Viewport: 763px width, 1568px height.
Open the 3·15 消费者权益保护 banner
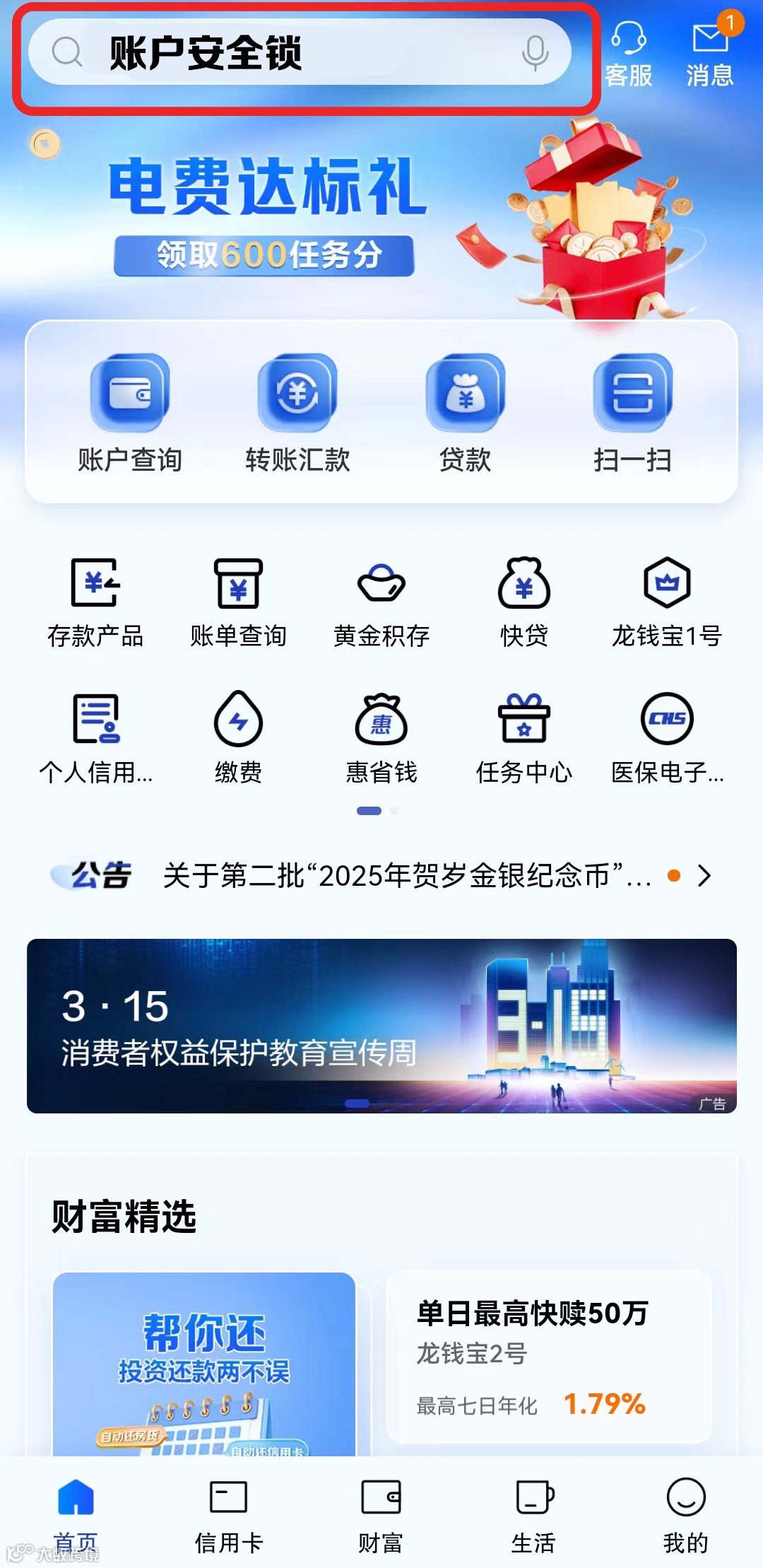tap(381, 1026)
